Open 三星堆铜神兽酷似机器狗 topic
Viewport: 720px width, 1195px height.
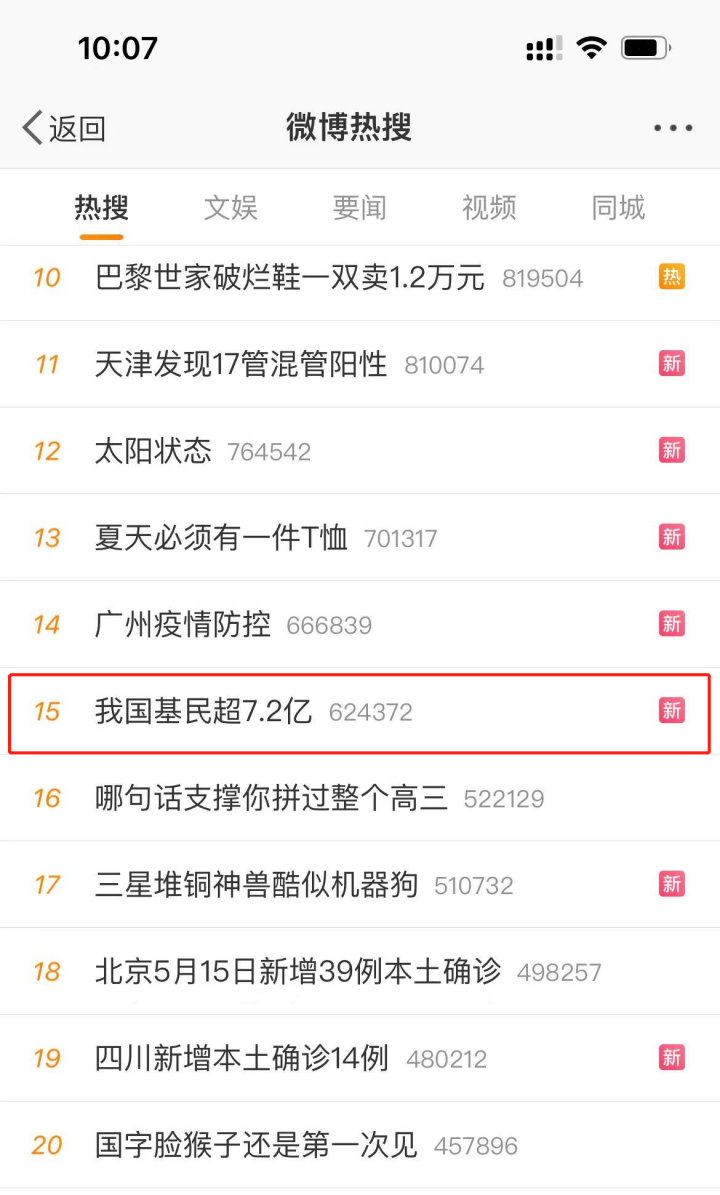360,885
